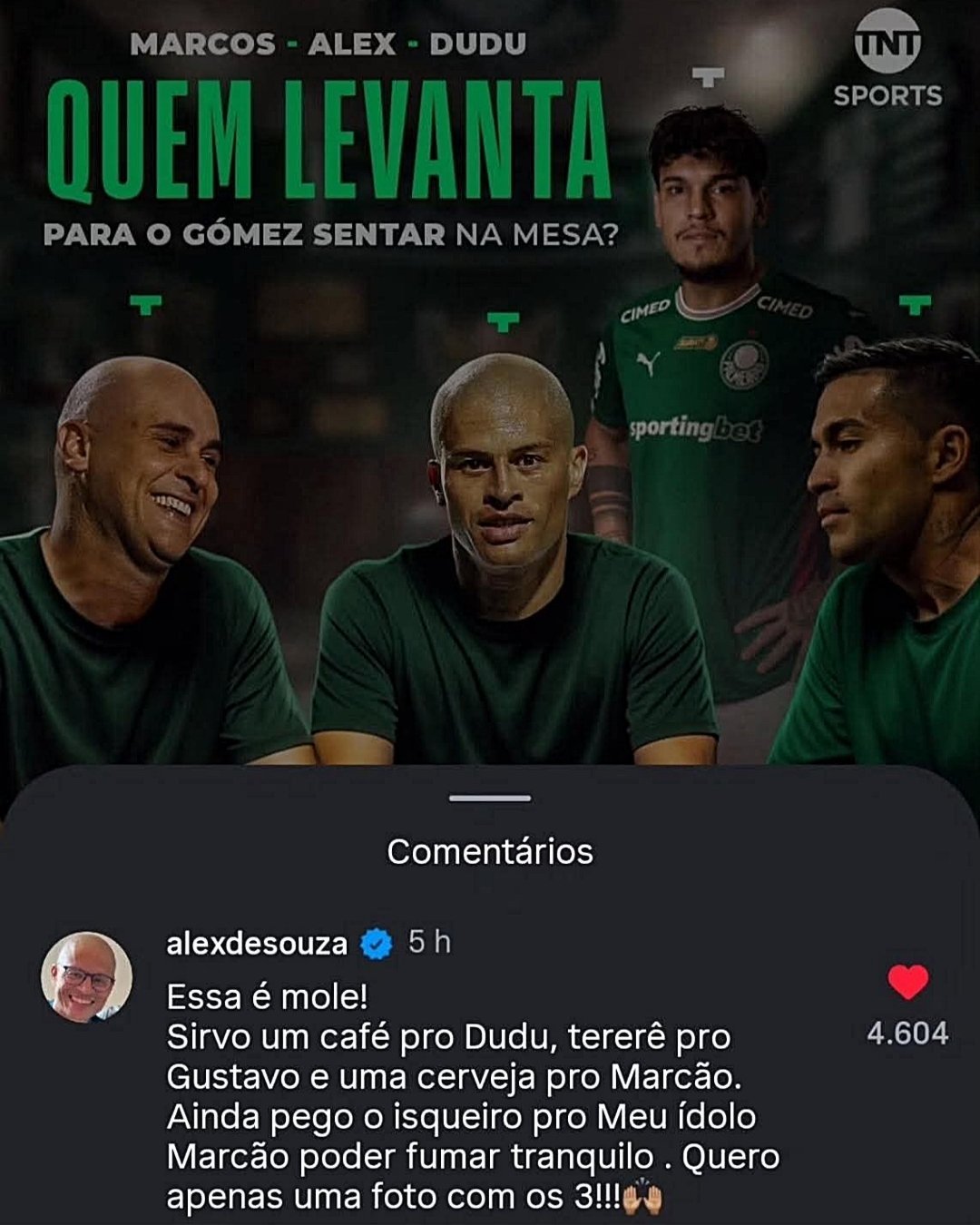
Task: Collapse the comments panel via its handle
Action: [x=490, y=799]
